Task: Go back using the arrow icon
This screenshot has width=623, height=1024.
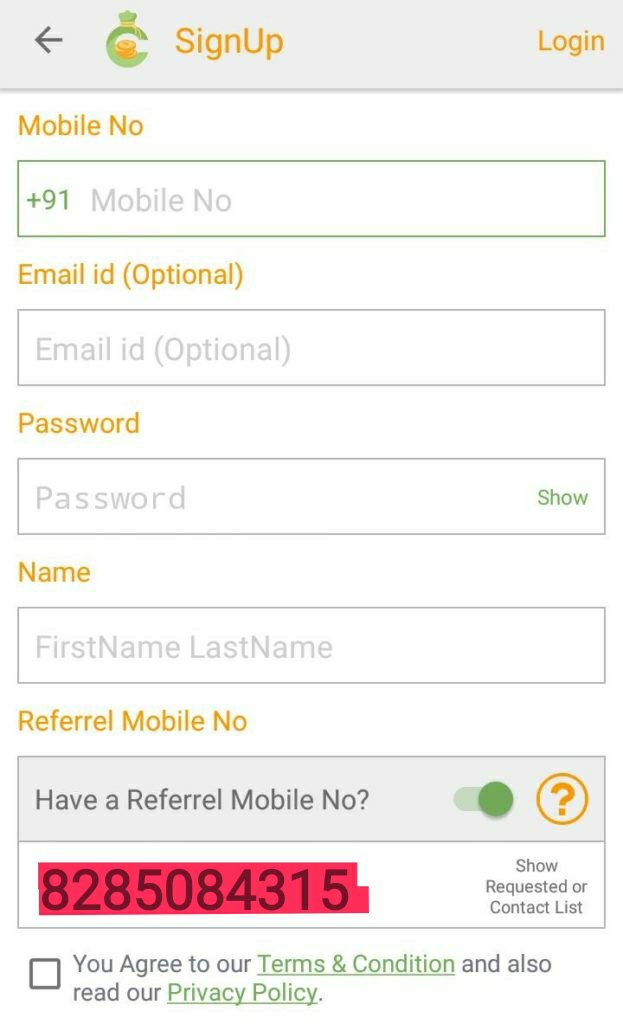Action: coord(48,40)
